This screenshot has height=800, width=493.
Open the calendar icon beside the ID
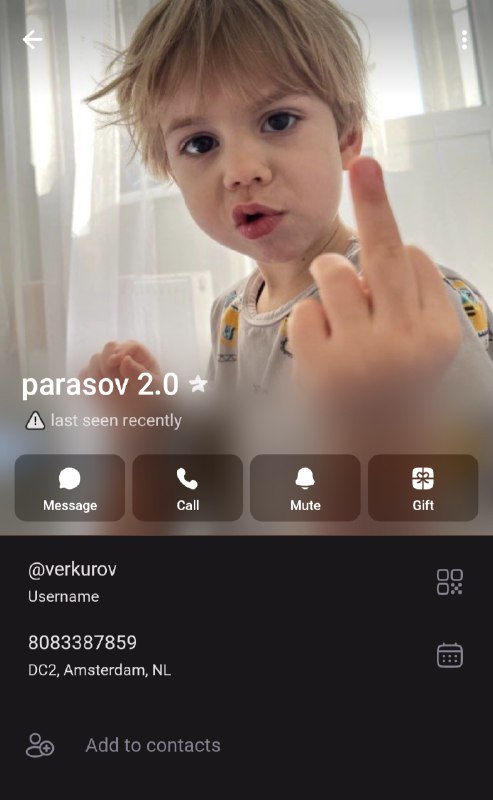pos(450,655)
